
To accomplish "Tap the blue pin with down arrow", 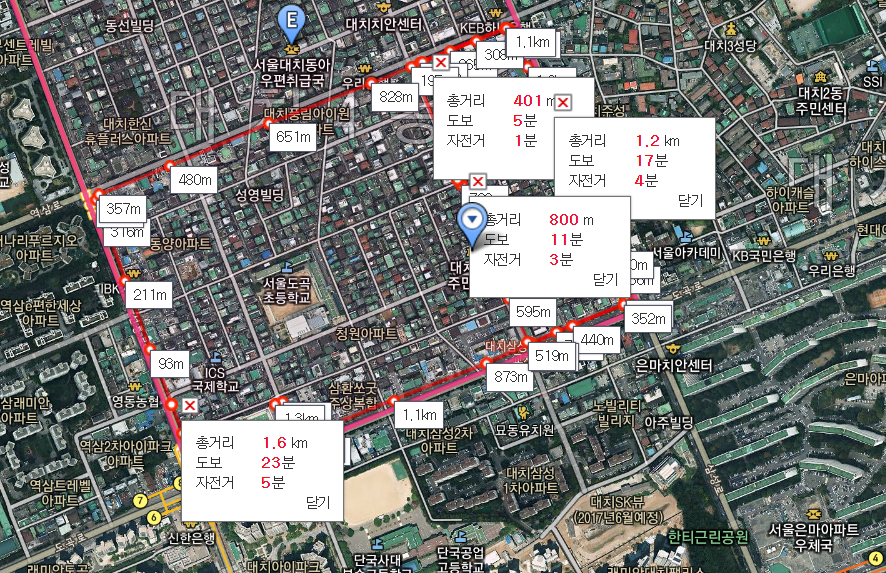I will 472,222.
